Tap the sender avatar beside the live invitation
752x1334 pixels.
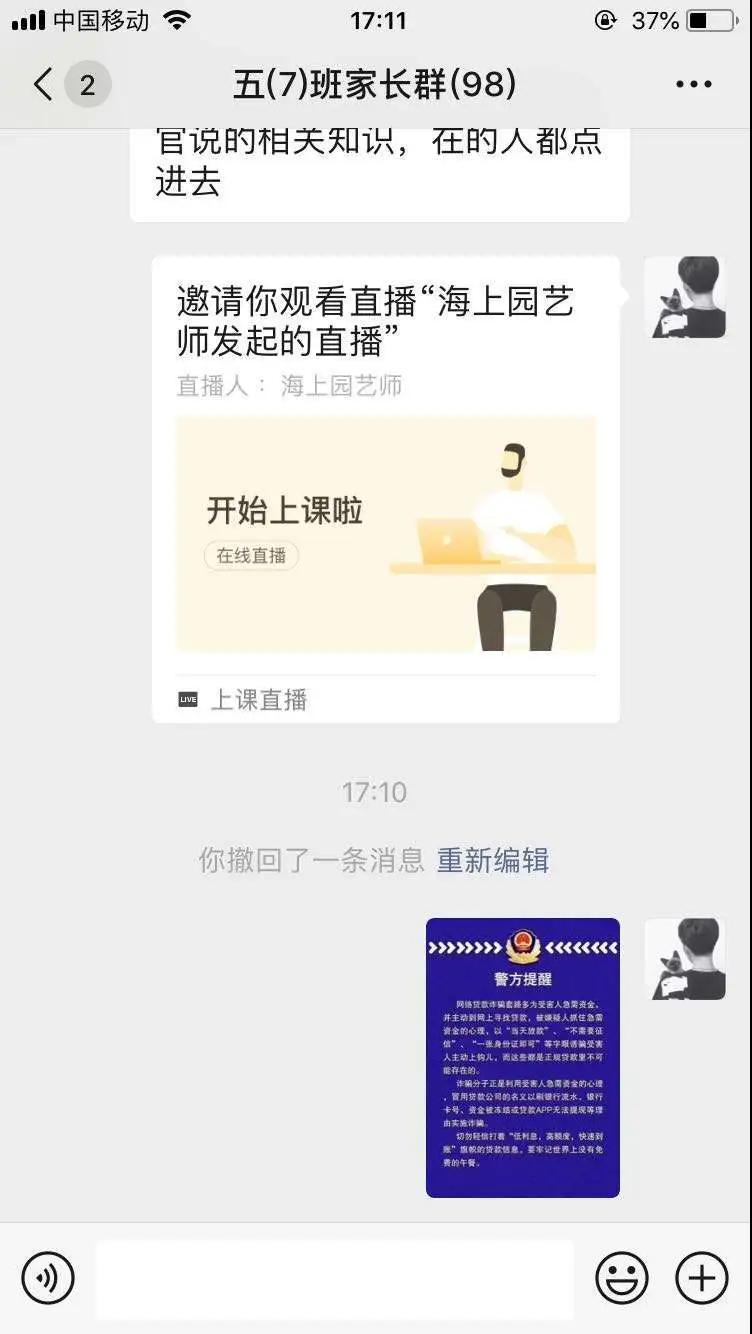[x=685, y=298]
